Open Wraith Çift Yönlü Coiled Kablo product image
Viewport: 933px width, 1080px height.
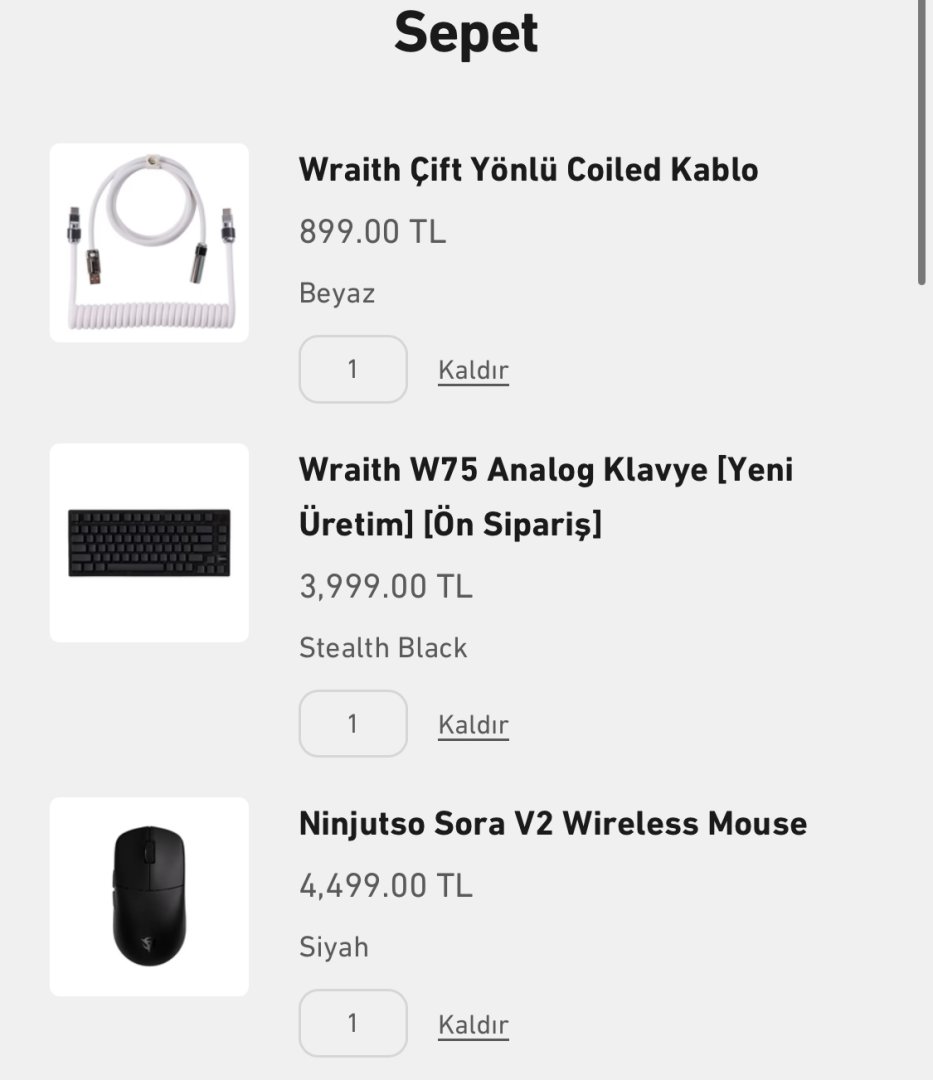(x=149, y=243)
